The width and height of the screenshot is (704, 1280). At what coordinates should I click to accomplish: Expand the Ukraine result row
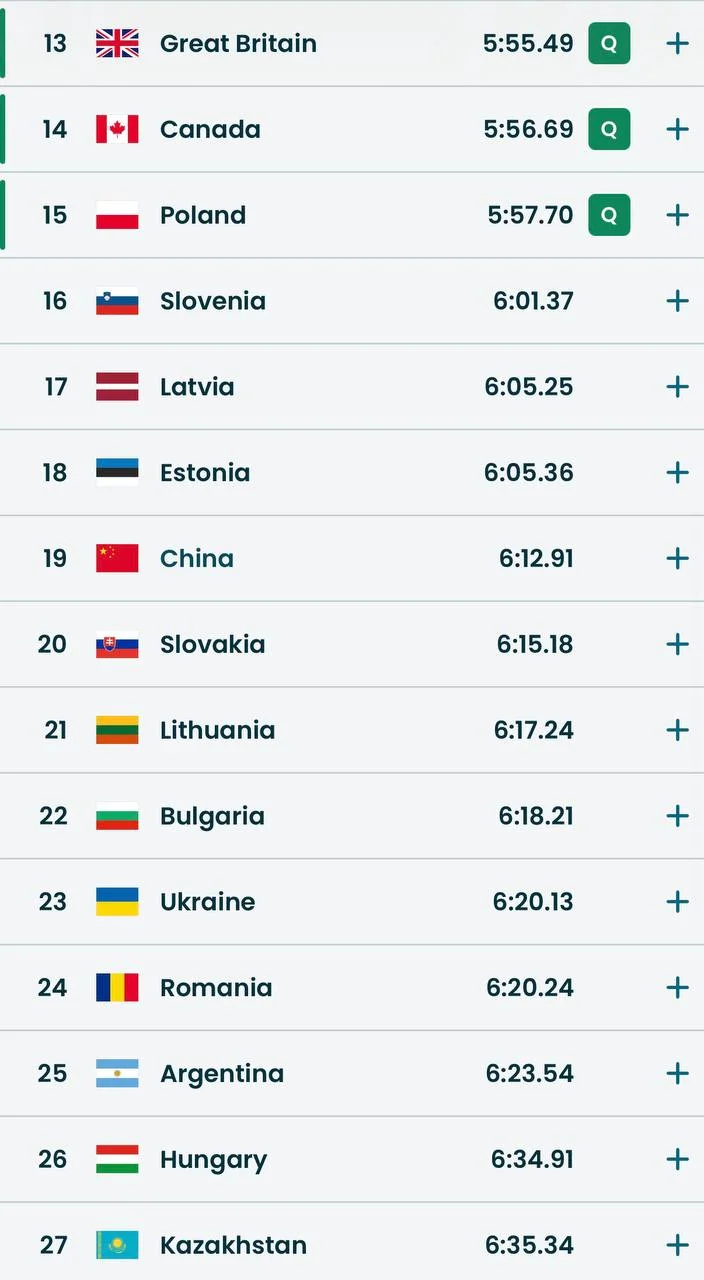click(x=677, y=902)
